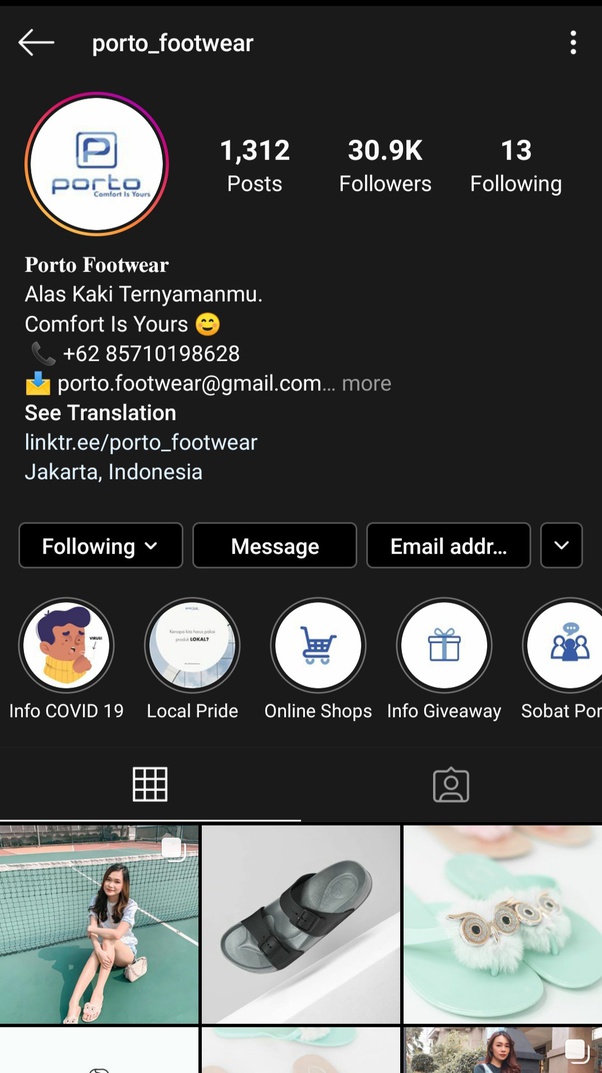Image resolution: width=602 pixels, height=1073 pixels.
Task: Expand the bio with more
Action: [366, 383]
